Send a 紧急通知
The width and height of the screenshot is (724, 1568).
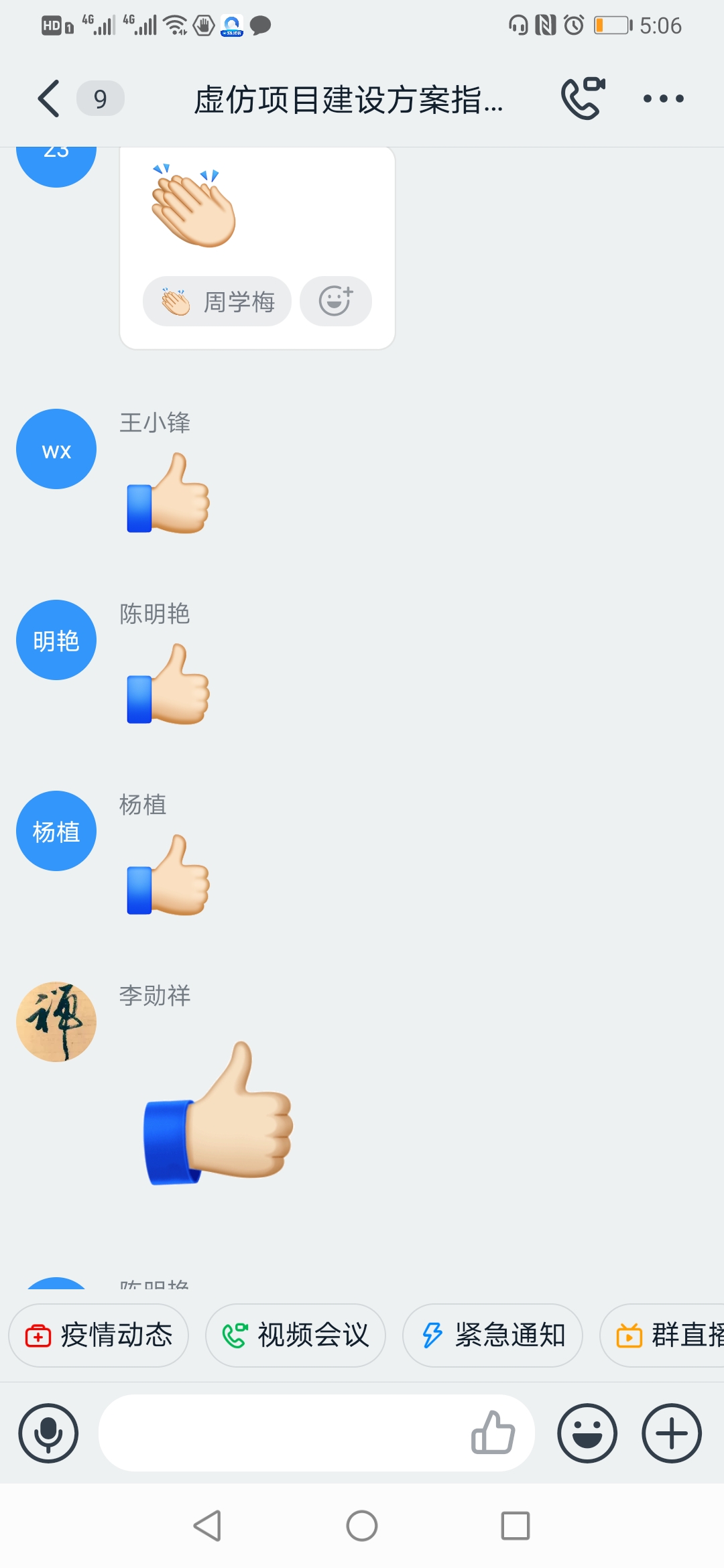click(493, 1335)
